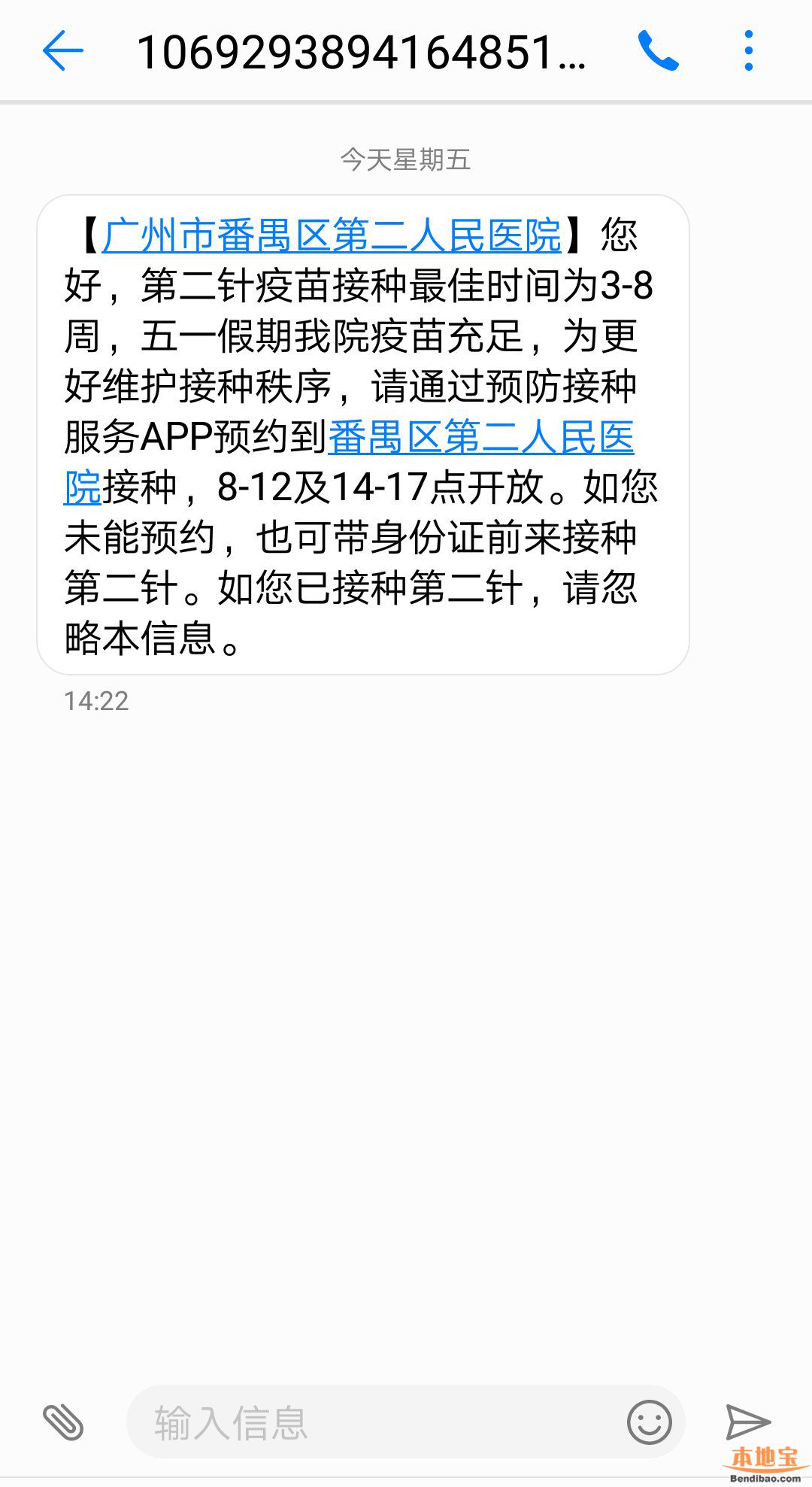Call the sender's number
Image resolution: width=812 pixels, height=1487 pixels.
point(658,51)
